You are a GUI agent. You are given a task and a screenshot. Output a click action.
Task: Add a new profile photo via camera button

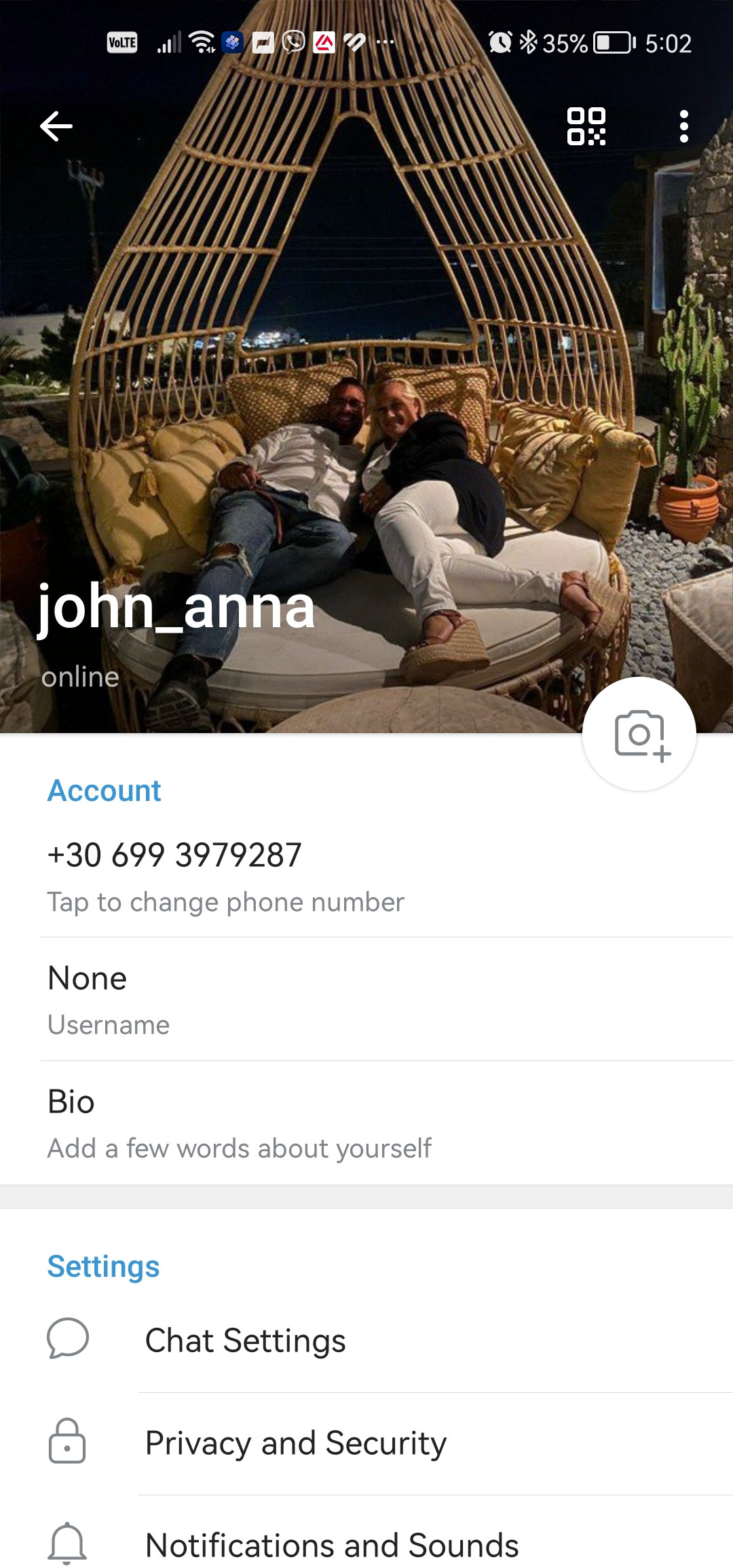click(639, 734)
